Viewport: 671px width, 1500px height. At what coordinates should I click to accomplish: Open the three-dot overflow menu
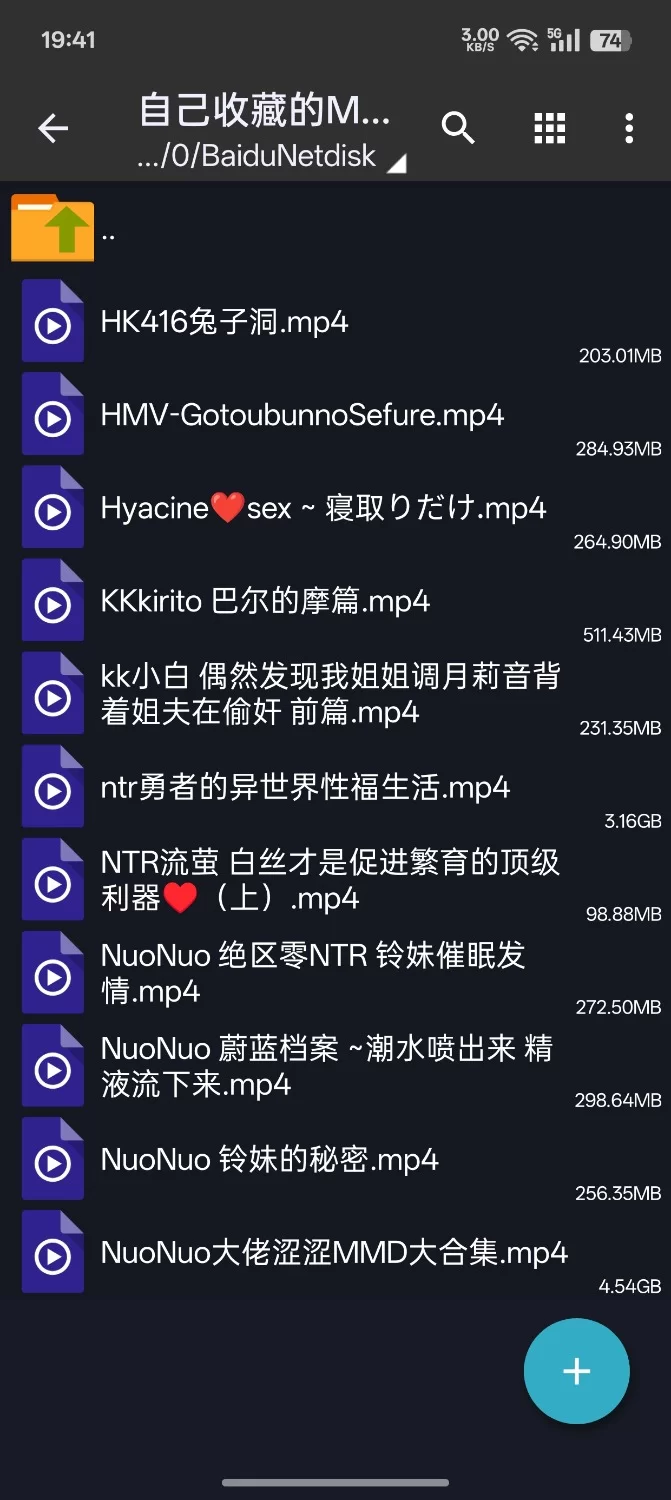point(629,128)
